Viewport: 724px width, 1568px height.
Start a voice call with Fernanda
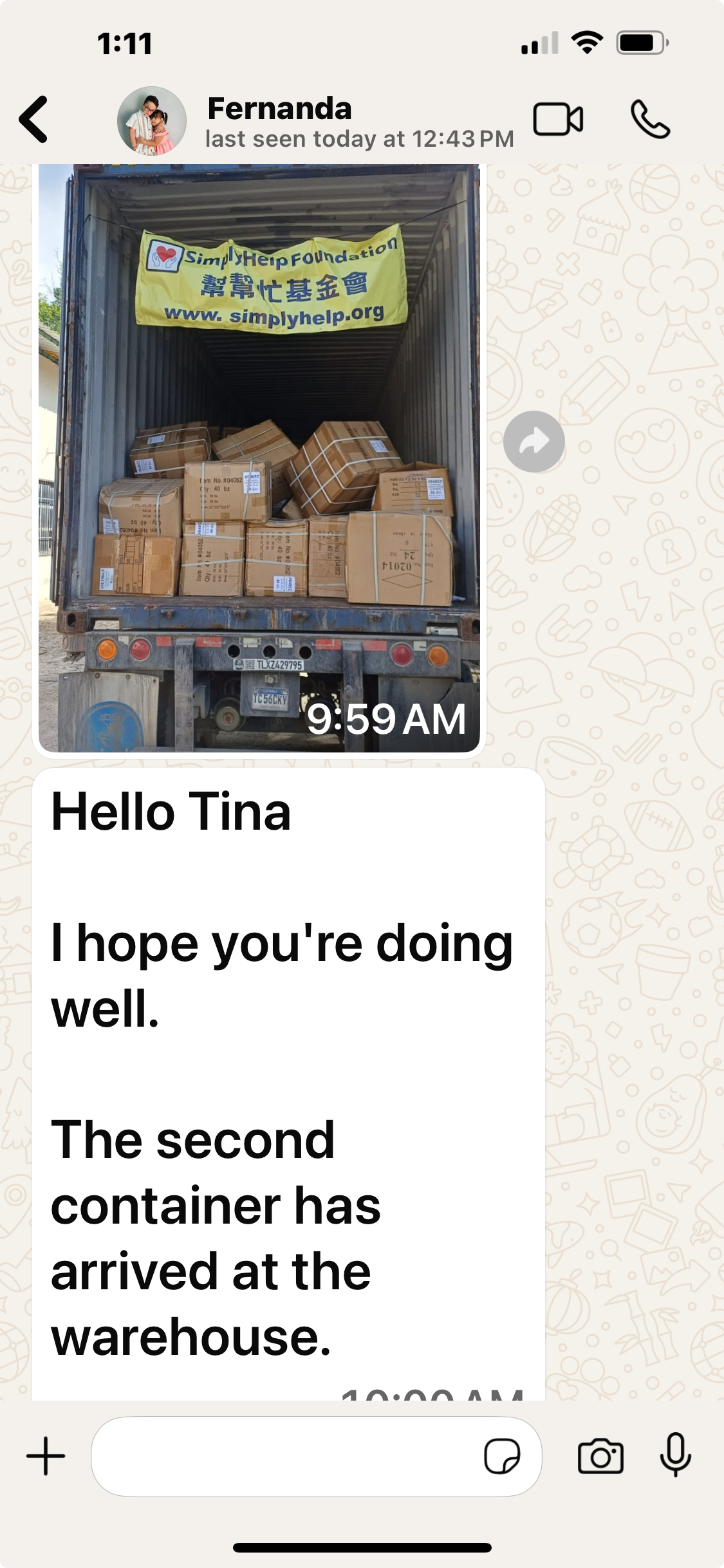650,120
